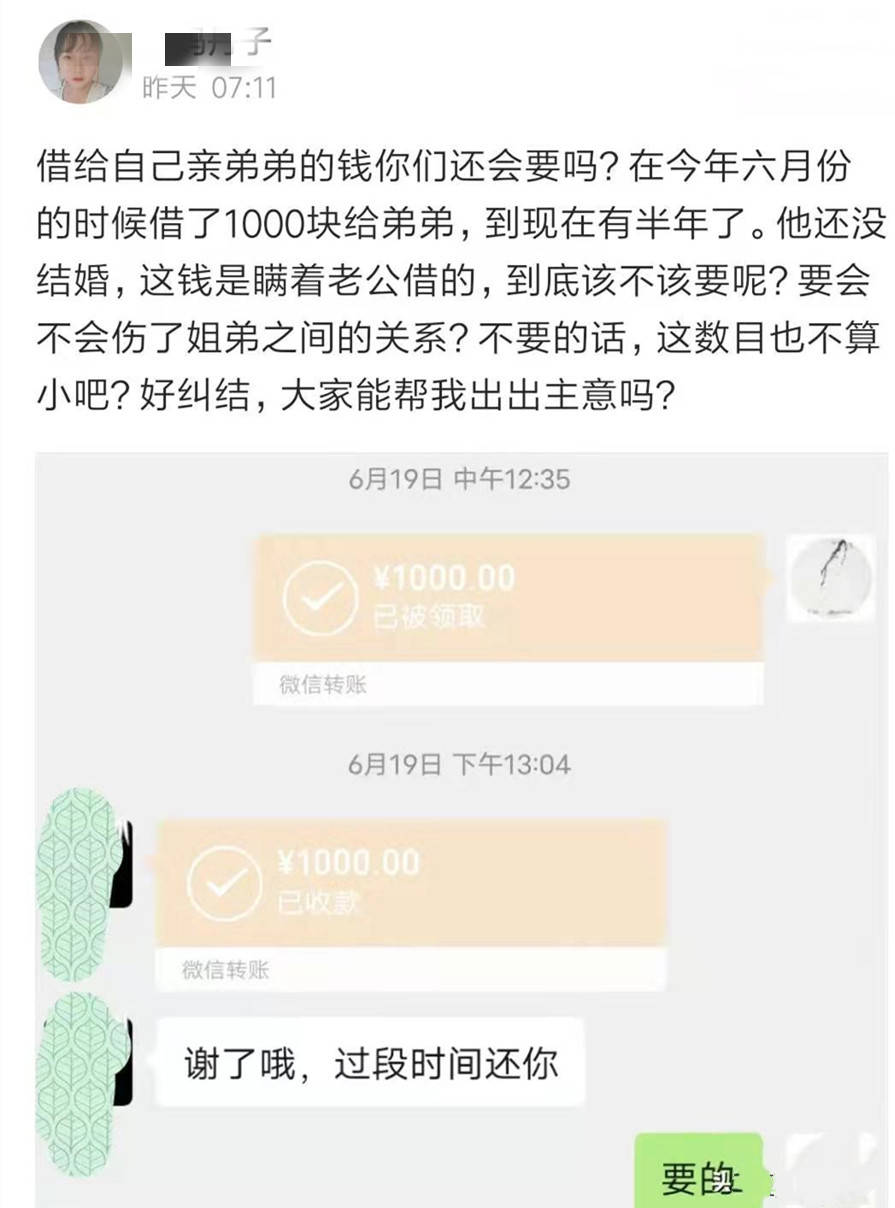Open the author's name above 昨天 07:11

(x=218, y=46)
